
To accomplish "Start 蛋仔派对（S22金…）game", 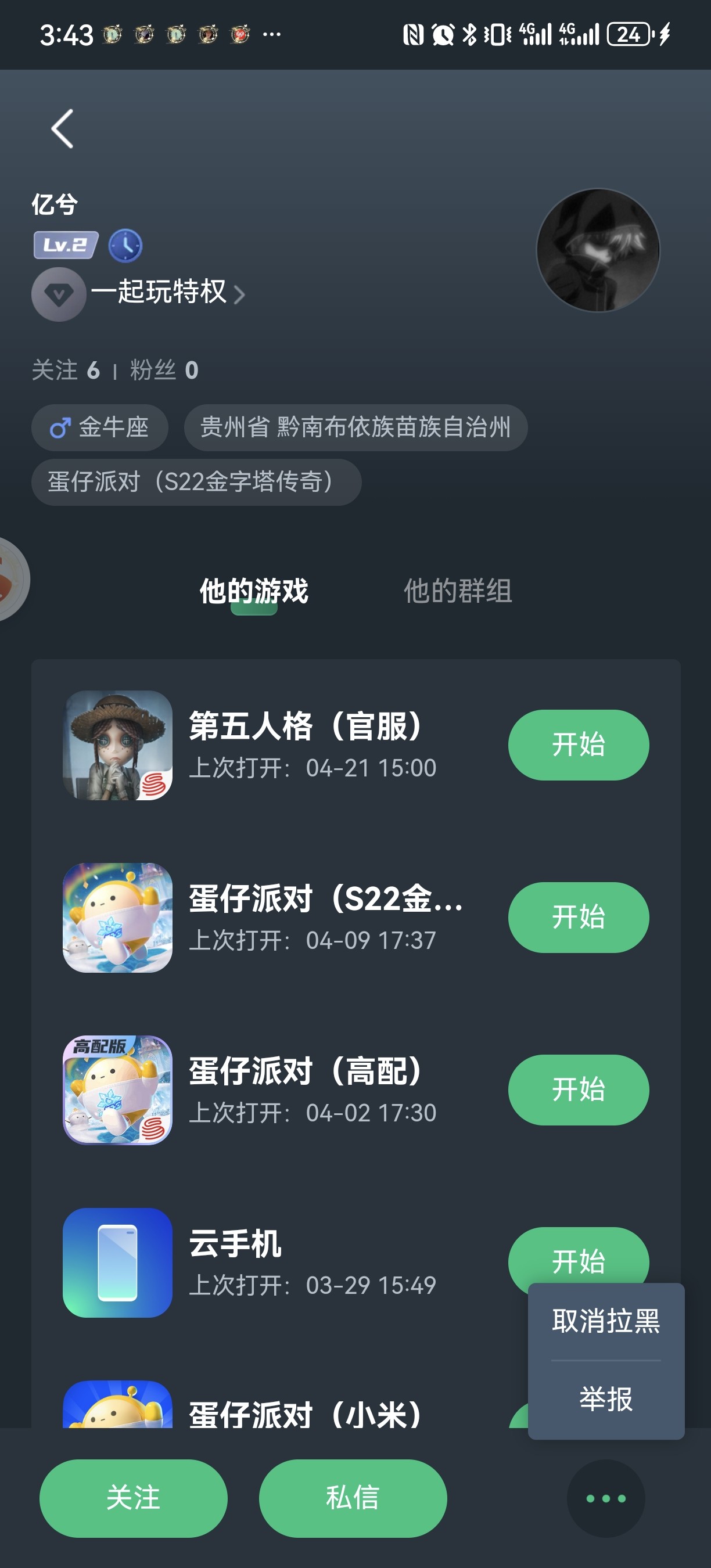I will click(579, 918).
